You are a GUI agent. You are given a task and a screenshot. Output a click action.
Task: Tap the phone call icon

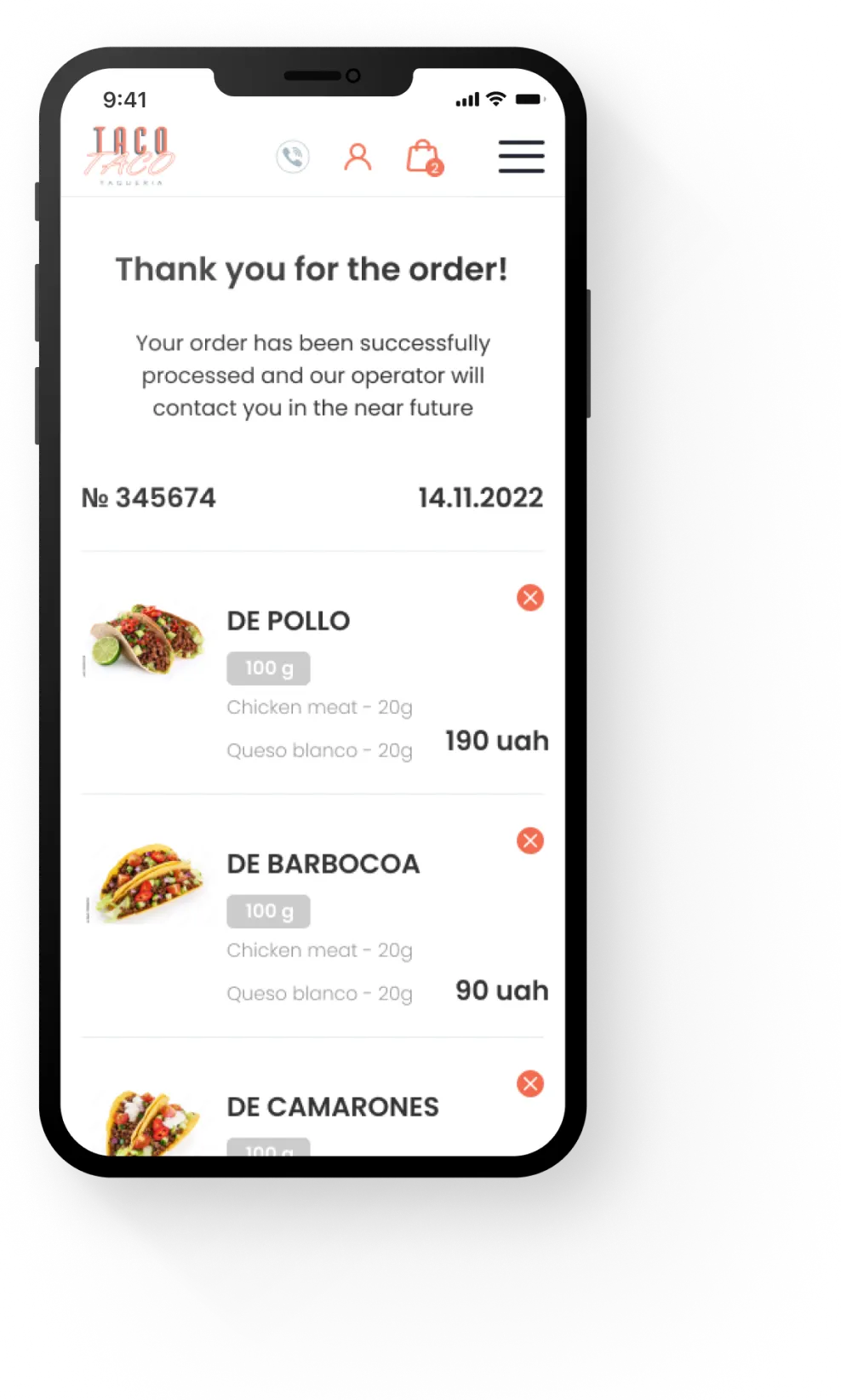pyautogui.click(x=293, y=157)
